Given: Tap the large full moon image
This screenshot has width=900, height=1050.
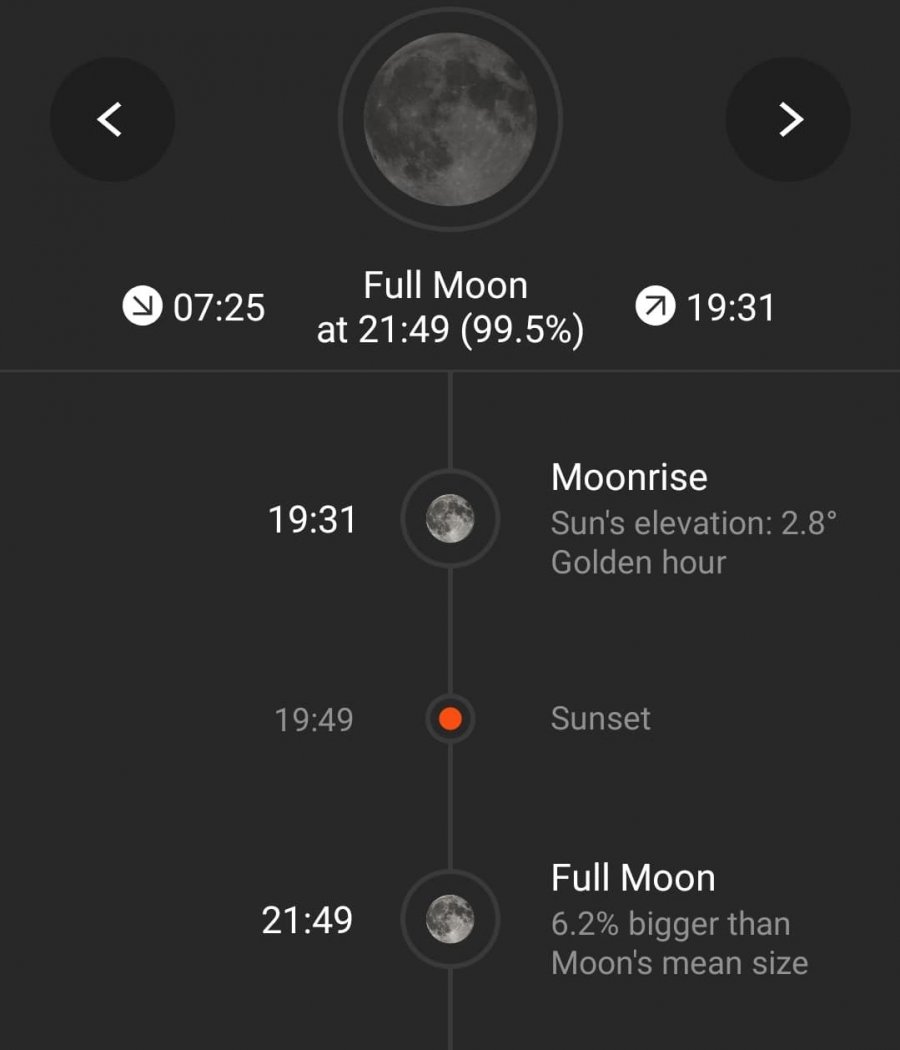Looking at the screenshot, I should [450, 120].
